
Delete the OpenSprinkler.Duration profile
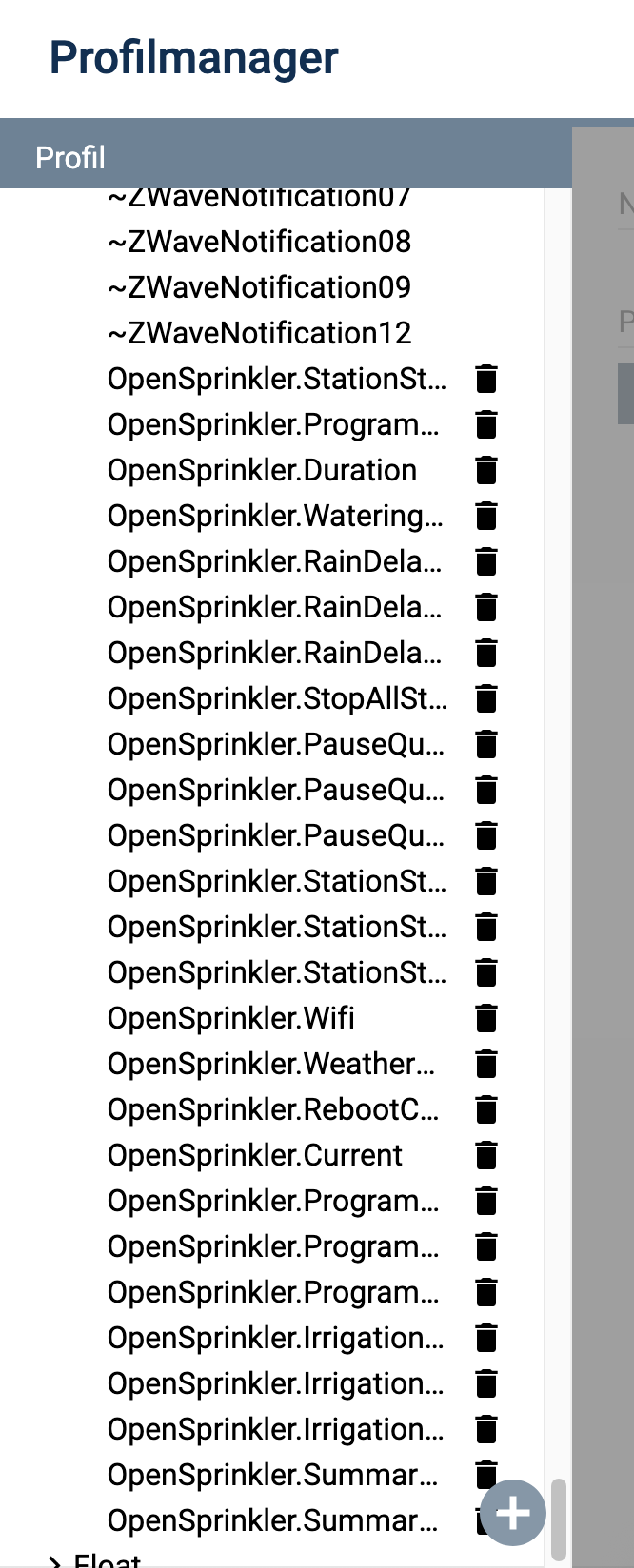pos(486,471)
